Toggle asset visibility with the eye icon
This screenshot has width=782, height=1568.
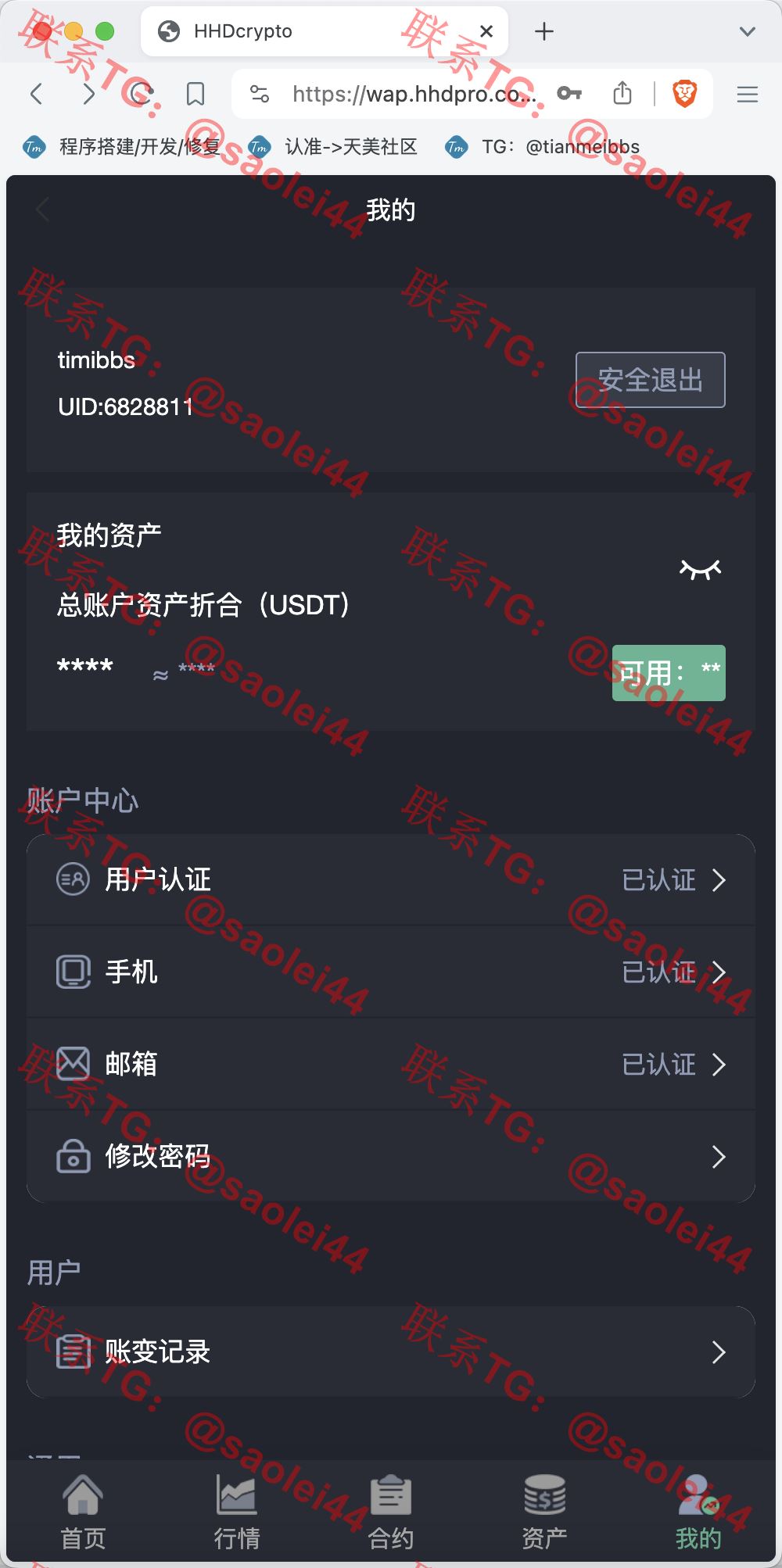tap(700, 570)
